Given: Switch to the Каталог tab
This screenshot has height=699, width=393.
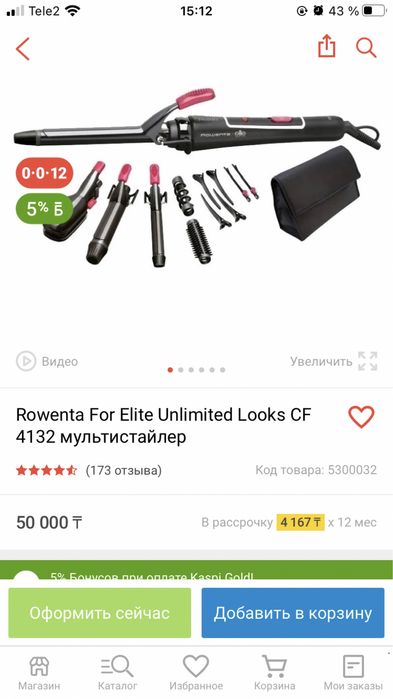Looking at the screenshot, I should pos(118,673).
